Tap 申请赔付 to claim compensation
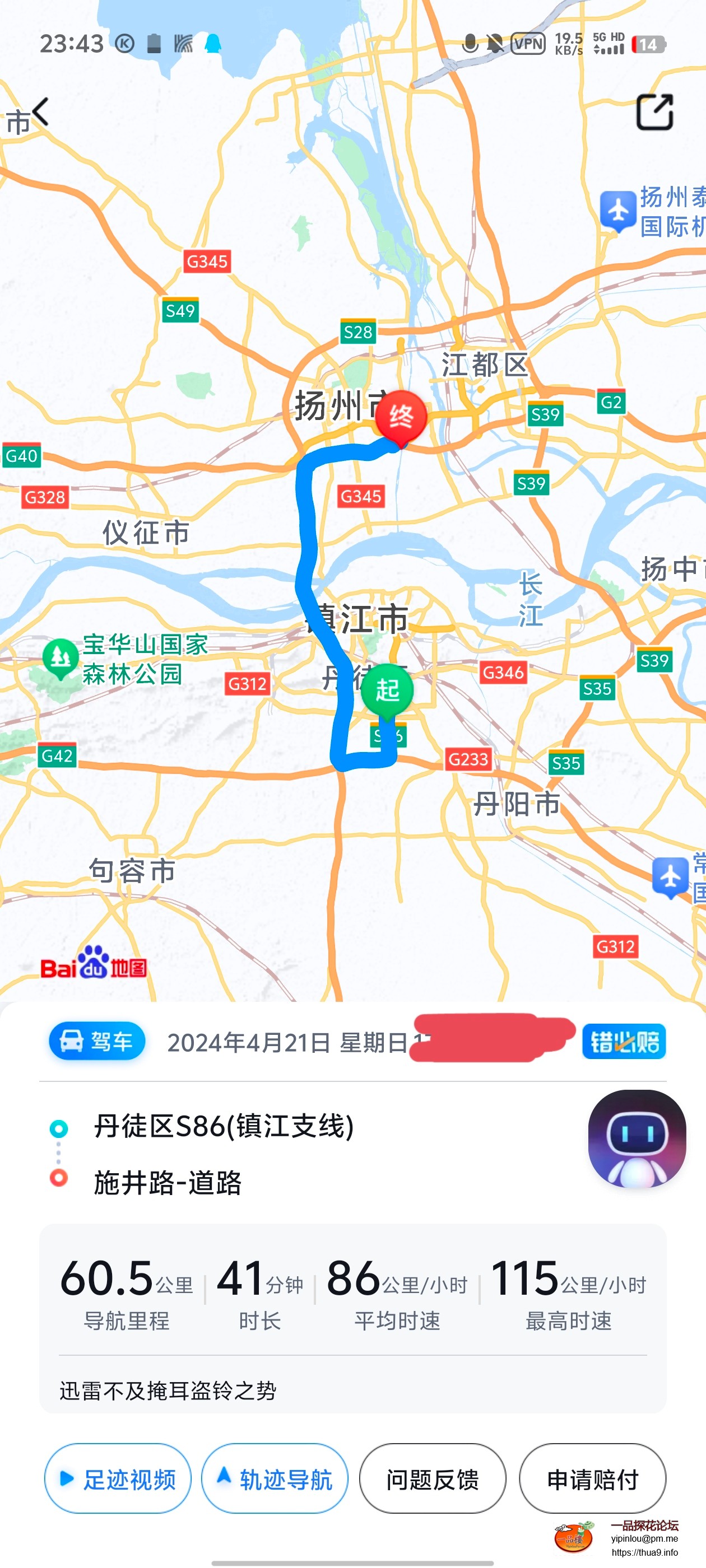This screenshot has width=706, height=1568. (x=592, y=1478)
